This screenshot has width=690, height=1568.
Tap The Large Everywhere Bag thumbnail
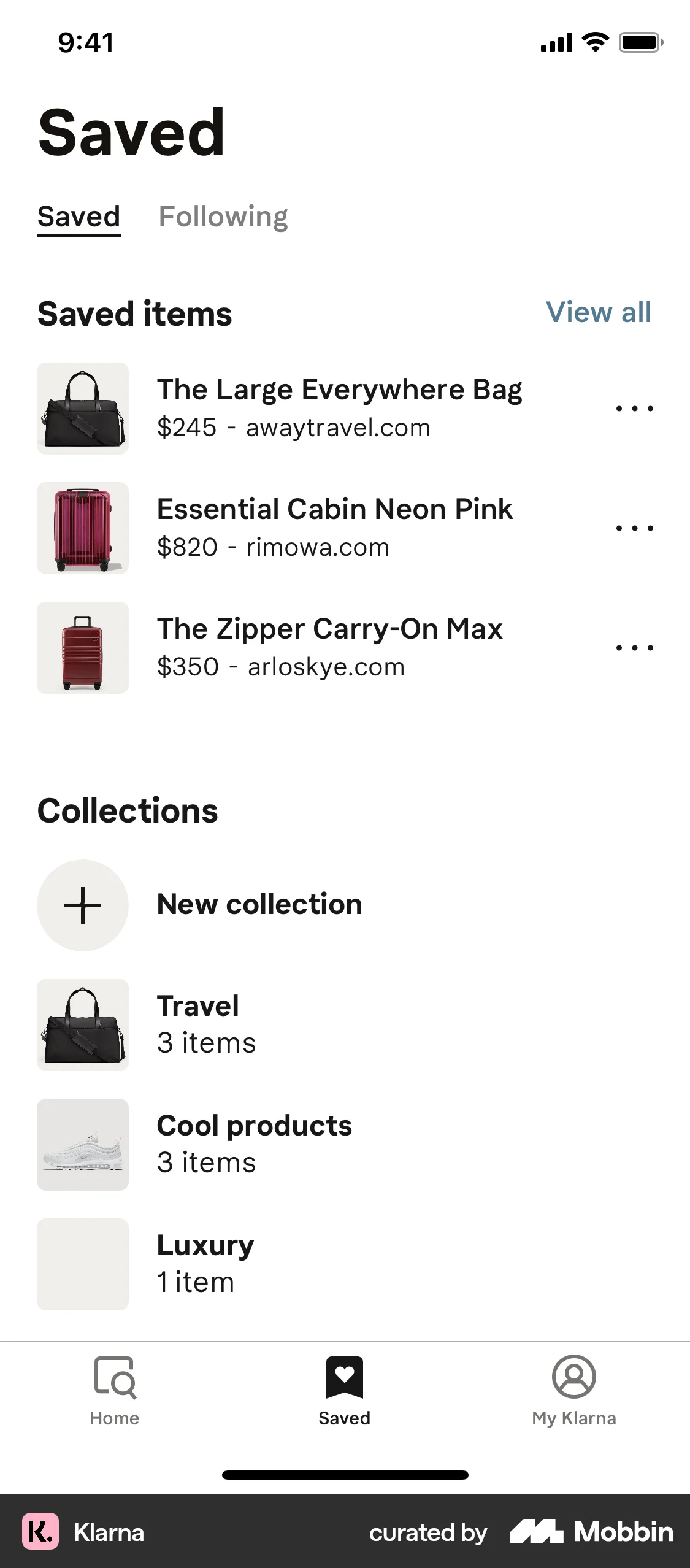tap(82, 408)
